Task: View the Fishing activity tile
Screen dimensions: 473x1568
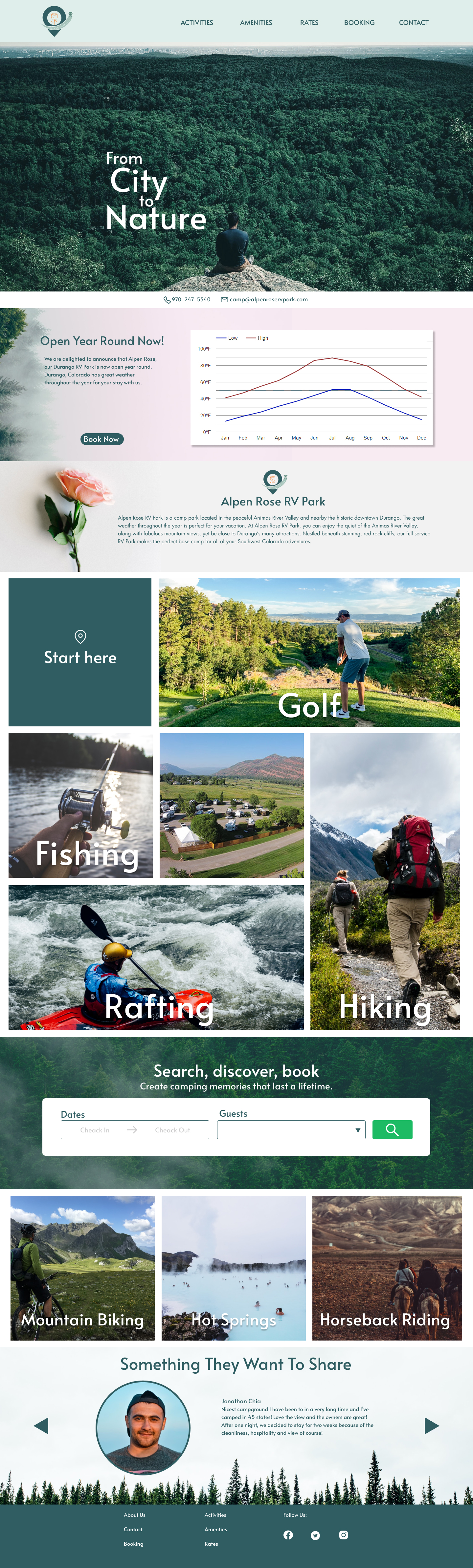Action: click(x=80, y=805)
